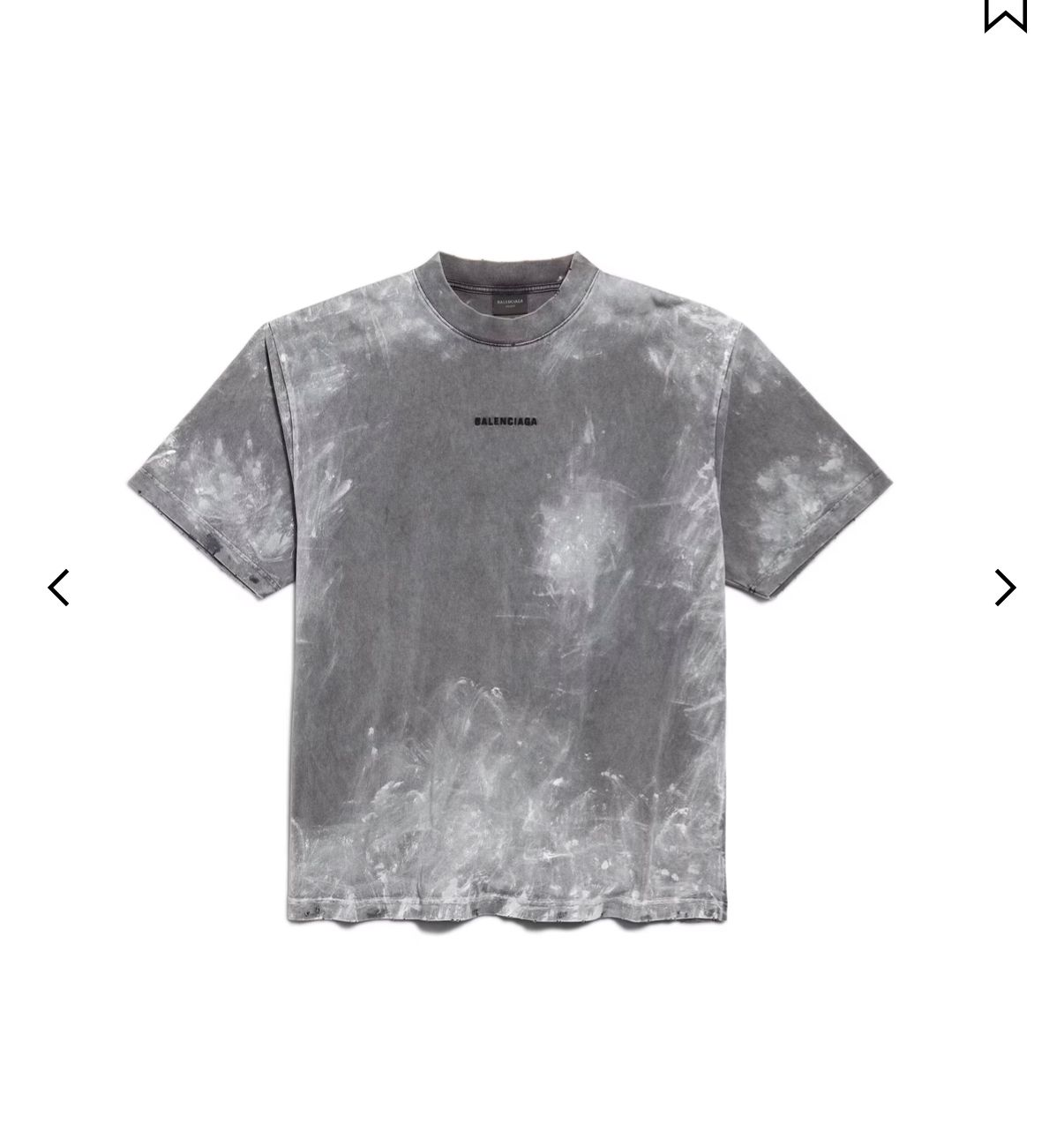Image resolution: width=1064 pixels, height=1124 pixels.
Task: Go to the previous product image
Action: pos(58,588)
